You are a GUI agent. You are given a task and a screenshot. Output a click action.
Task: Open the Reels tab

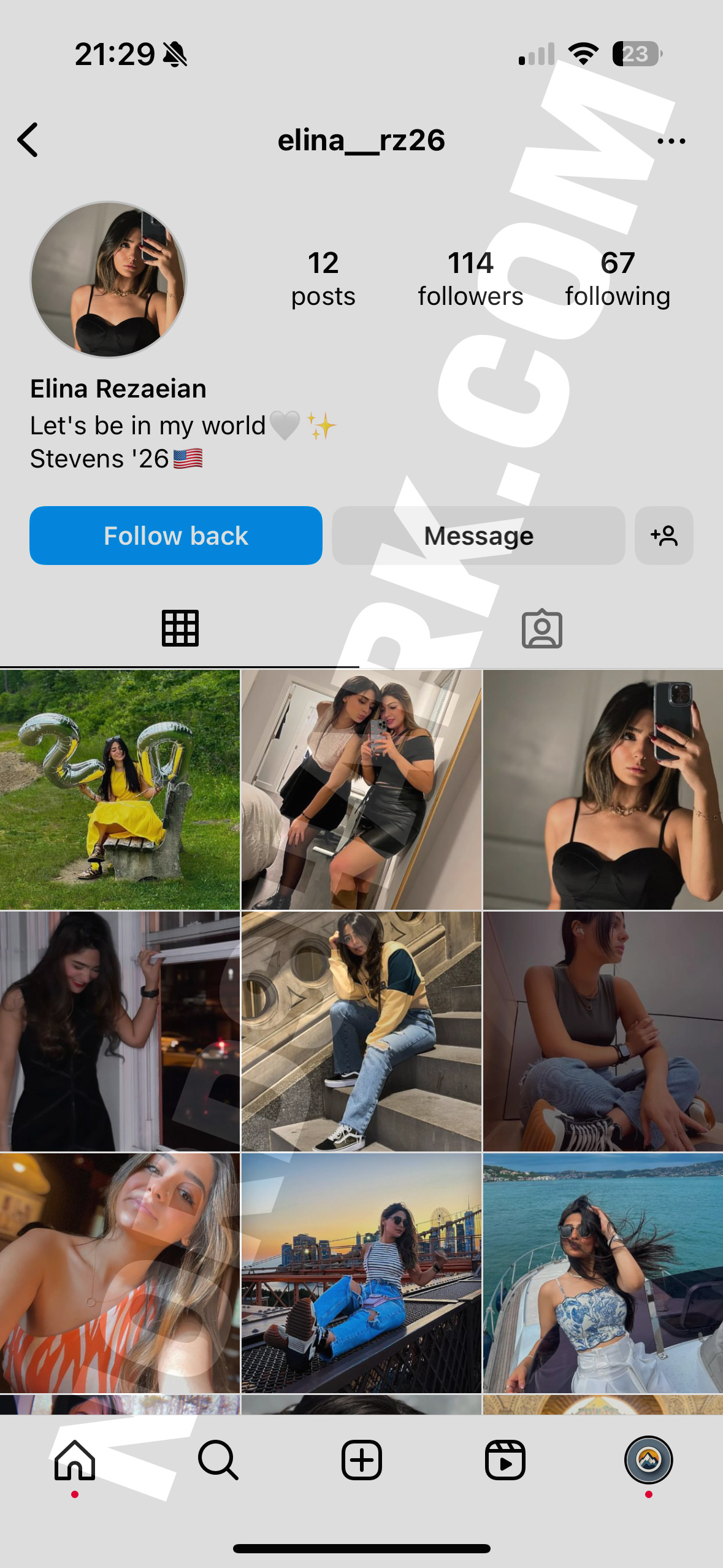(505, 1460)
